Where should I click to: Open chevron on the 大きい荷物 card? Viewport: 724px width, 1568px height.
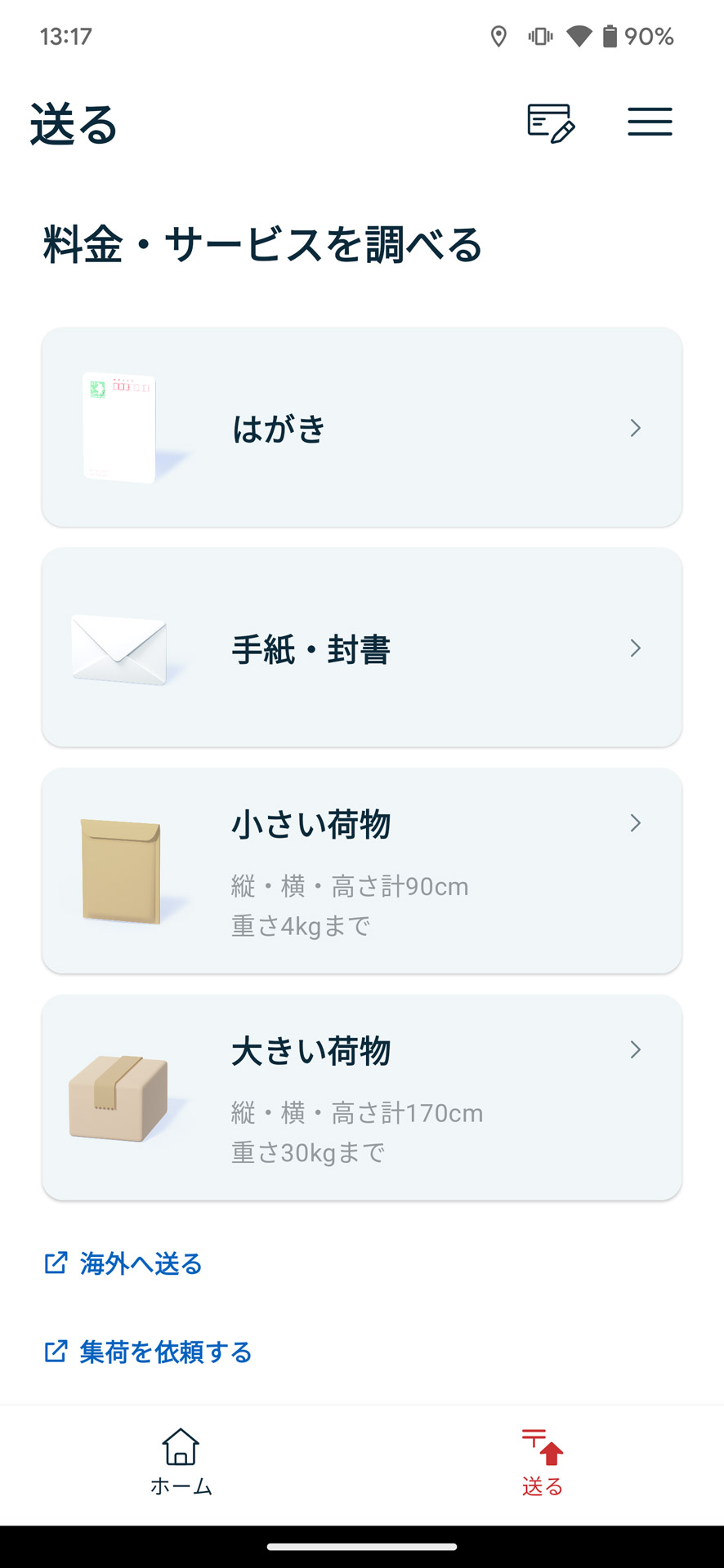[635, 1049]
